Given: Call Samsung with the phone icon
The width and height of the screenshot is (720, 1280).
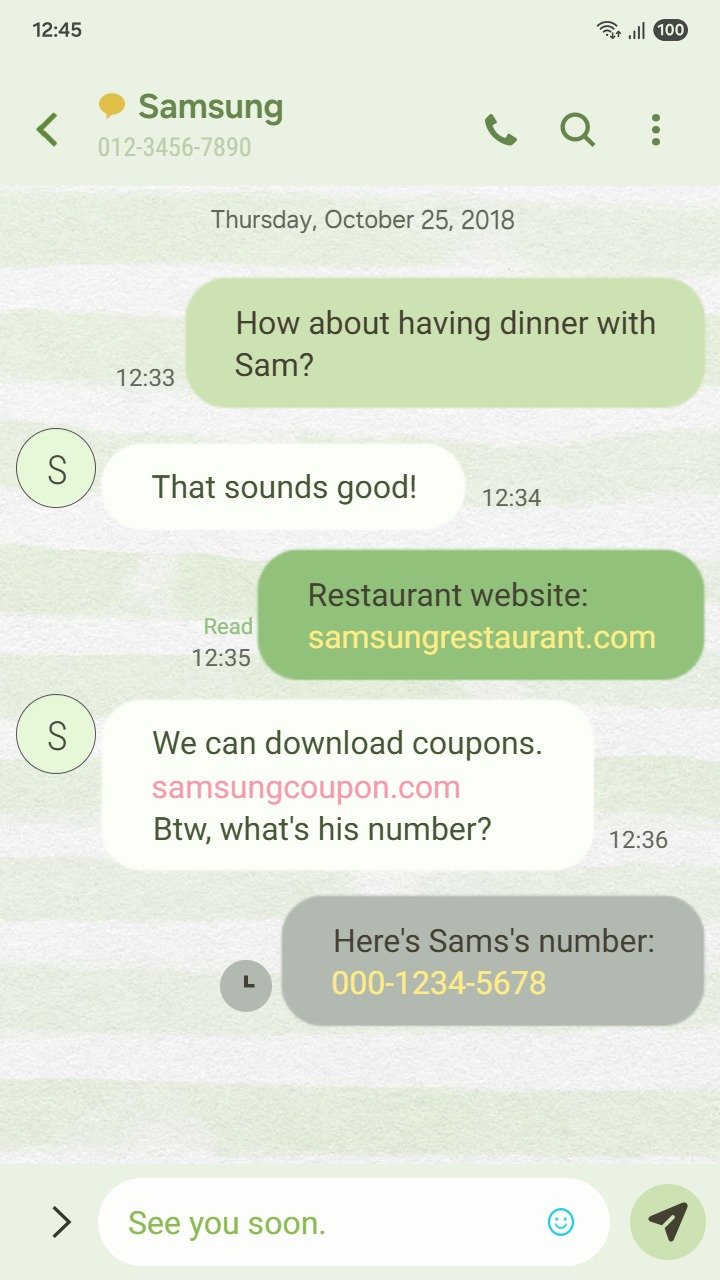Looking at the screenshot, I should click(500, 129).
